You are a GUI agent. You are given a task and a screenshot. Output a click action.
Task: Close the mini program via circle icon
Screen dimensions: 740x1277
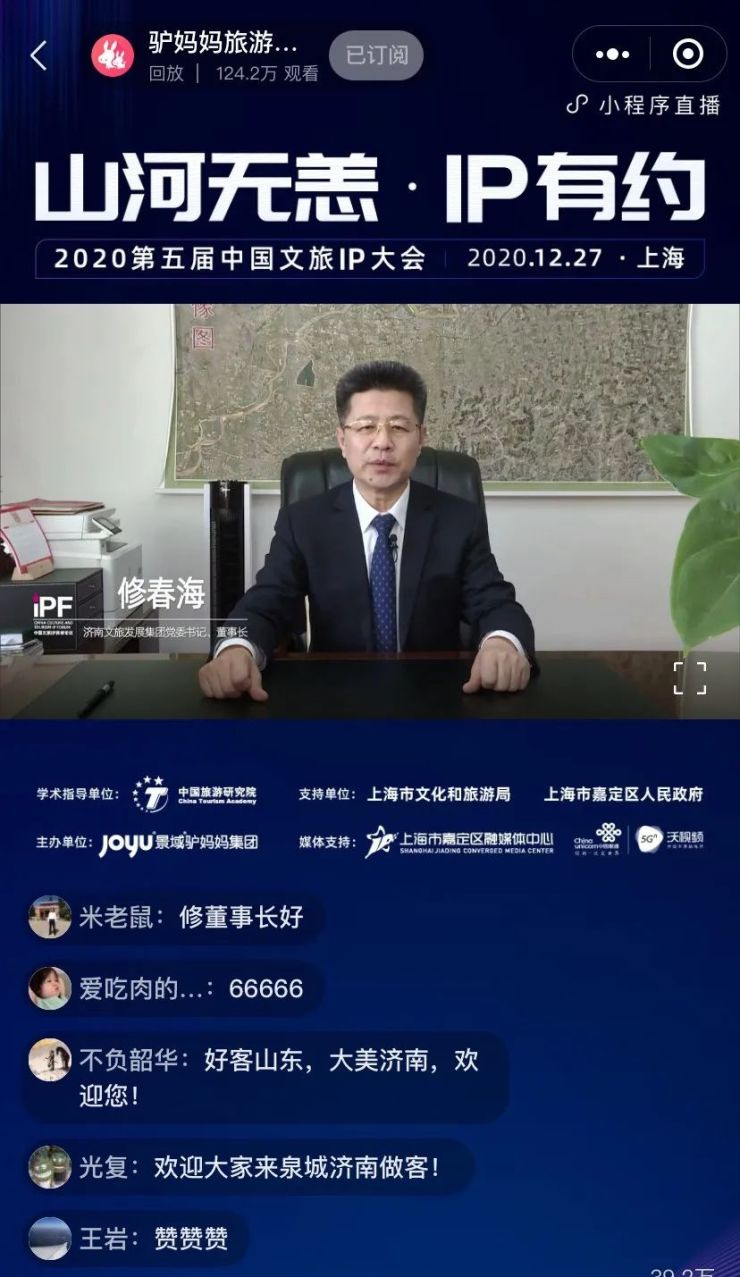(x=688, y=54)
